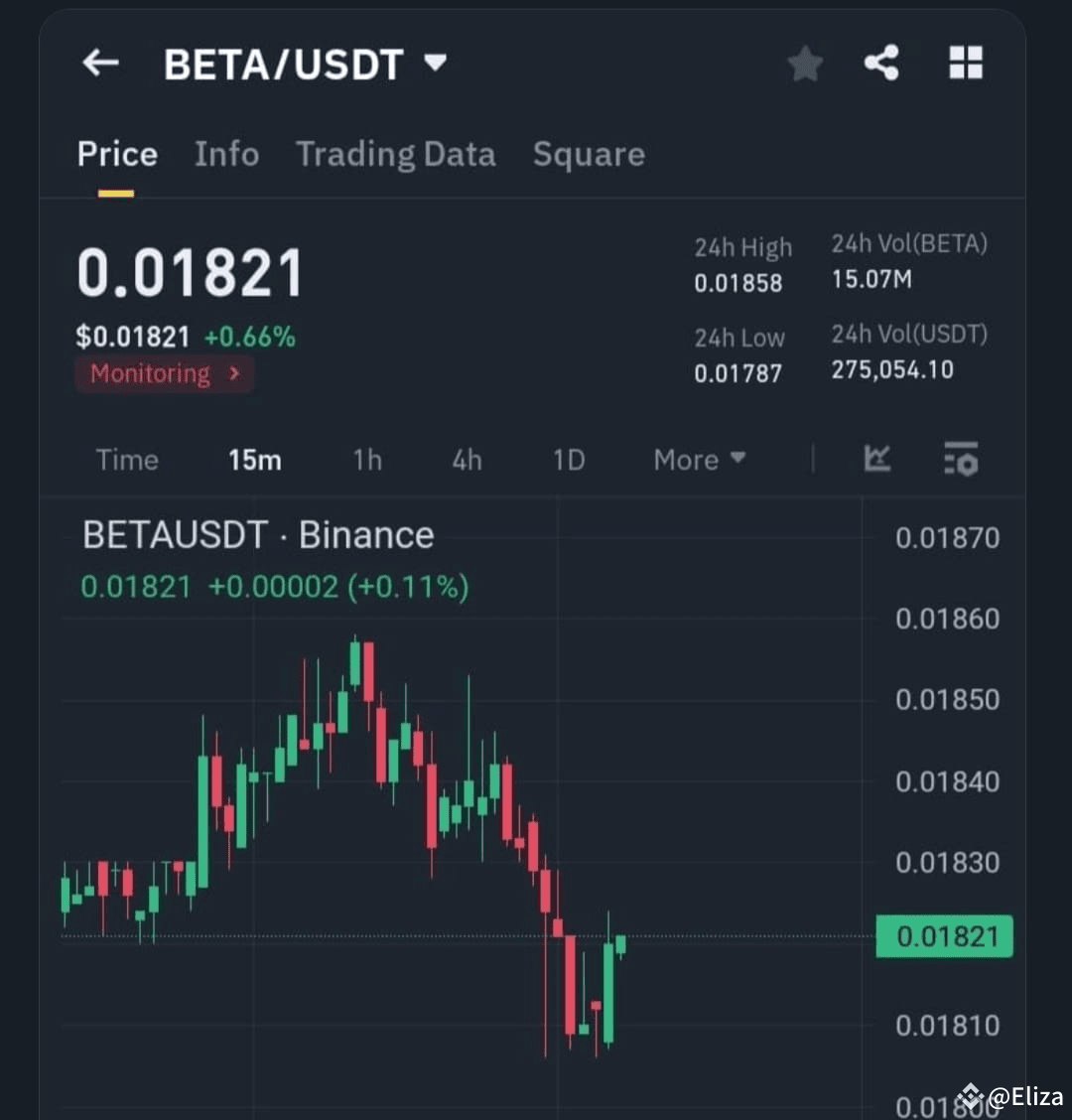
Task: Select the 15m candle interval
Action: [254, 460]
